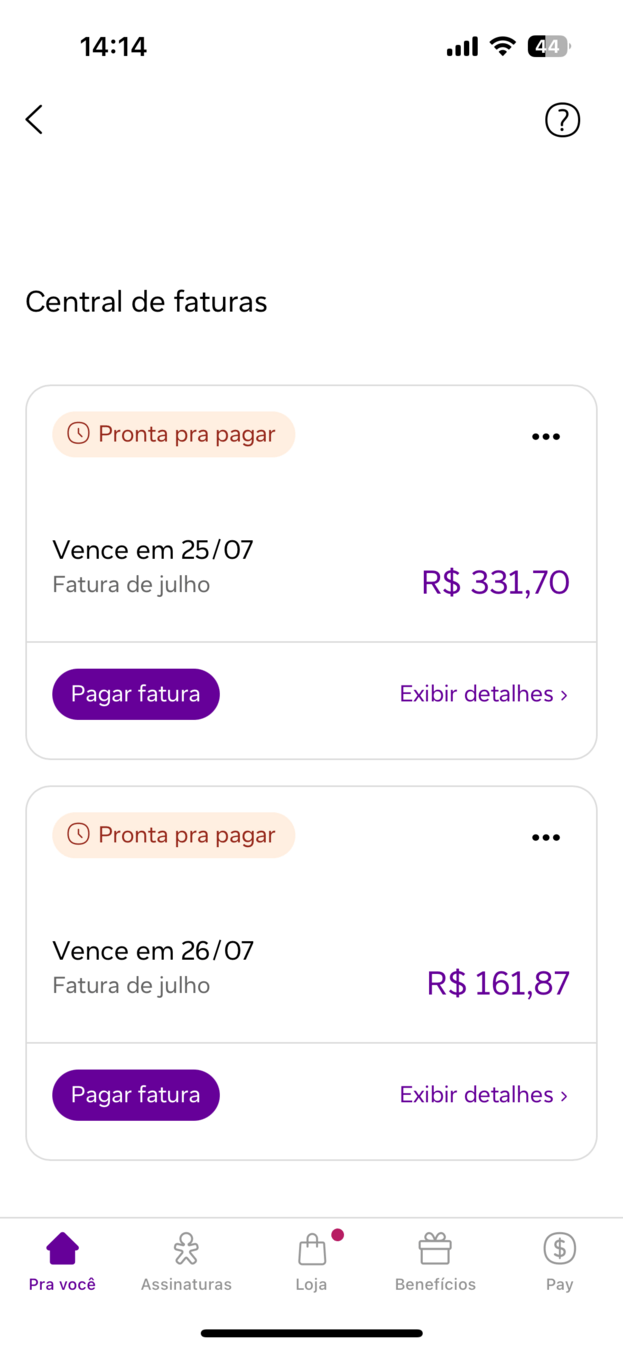Open more options for the R$ 161,87 invoice
This screenshot has height=1350, width=623.
(546, 838)
